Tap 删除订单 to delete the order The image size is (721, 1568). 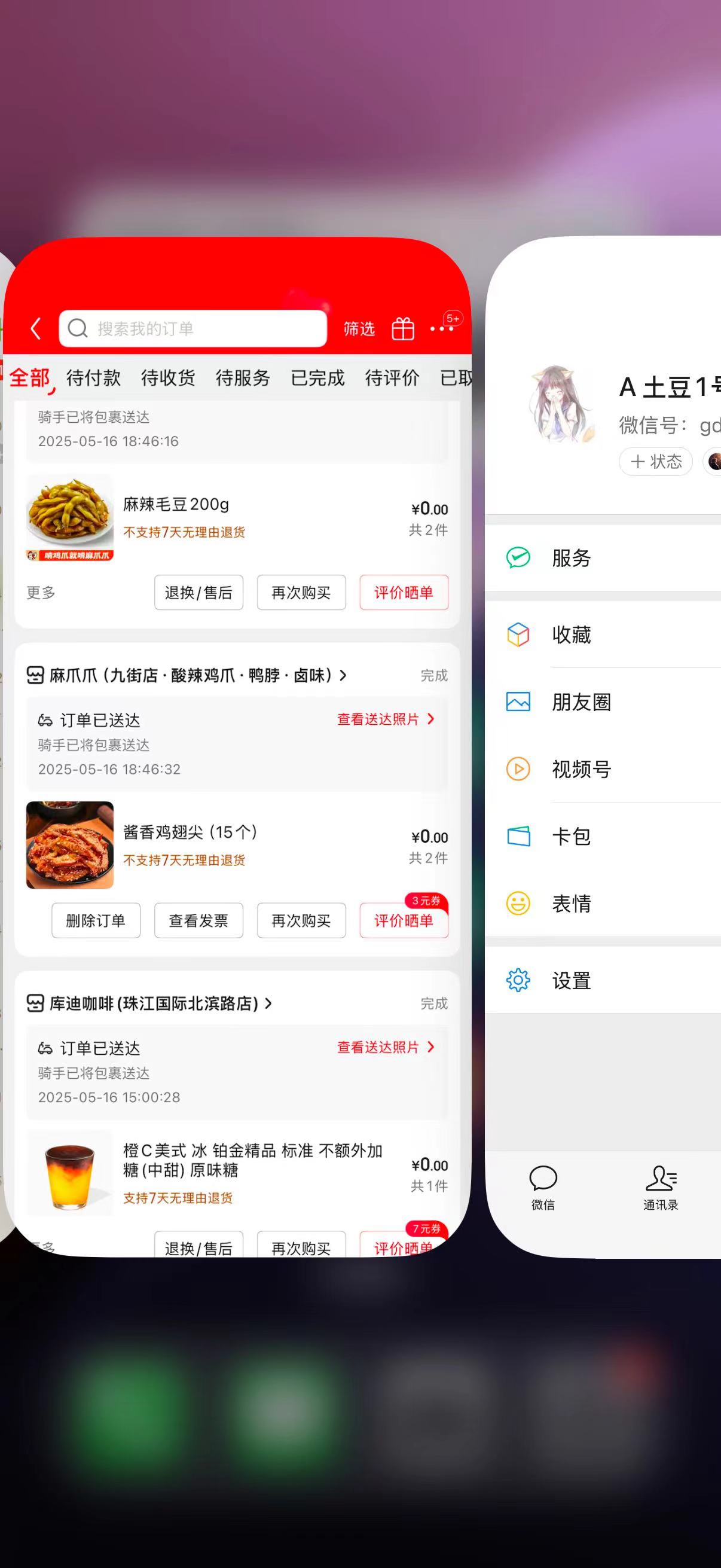(96, 920)
